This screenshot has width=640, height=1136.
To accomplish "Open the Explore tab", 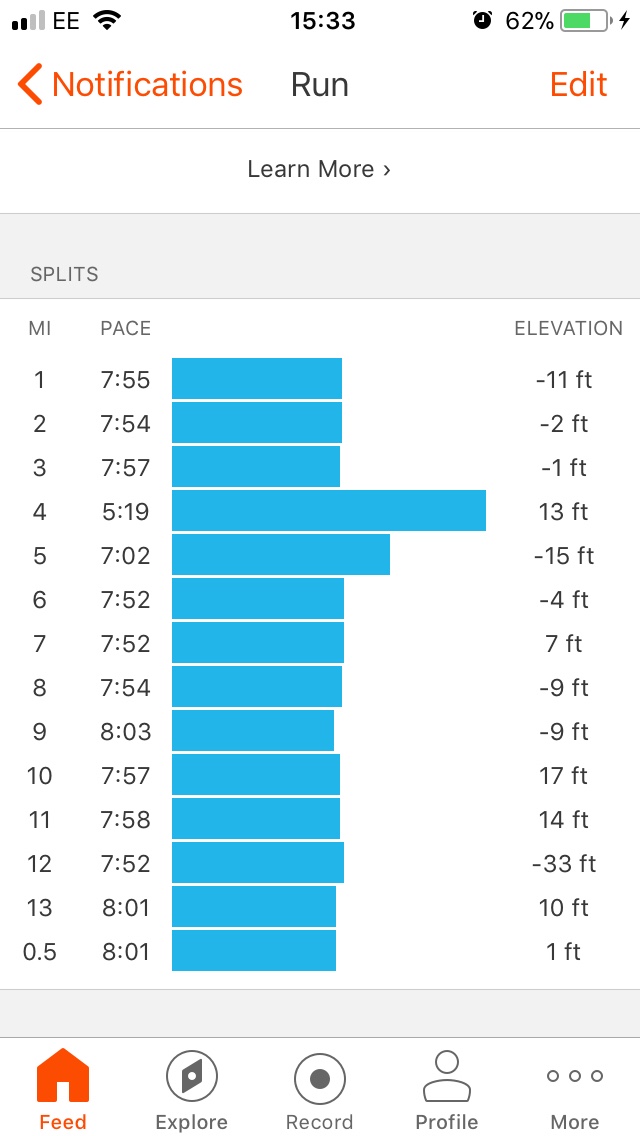I will pyautogui.click(x=191, y=1090).
